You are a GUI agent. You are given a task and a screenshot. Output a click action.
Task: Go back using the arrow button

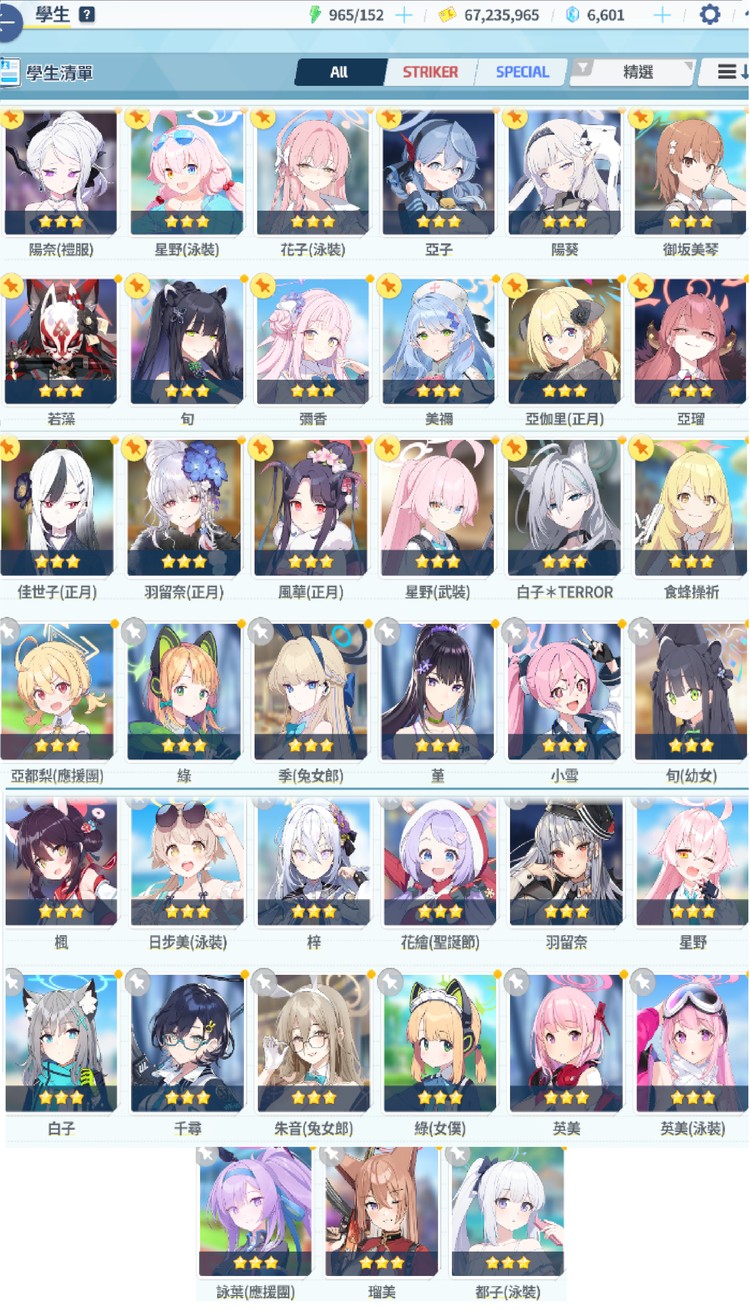click(8, 23)
